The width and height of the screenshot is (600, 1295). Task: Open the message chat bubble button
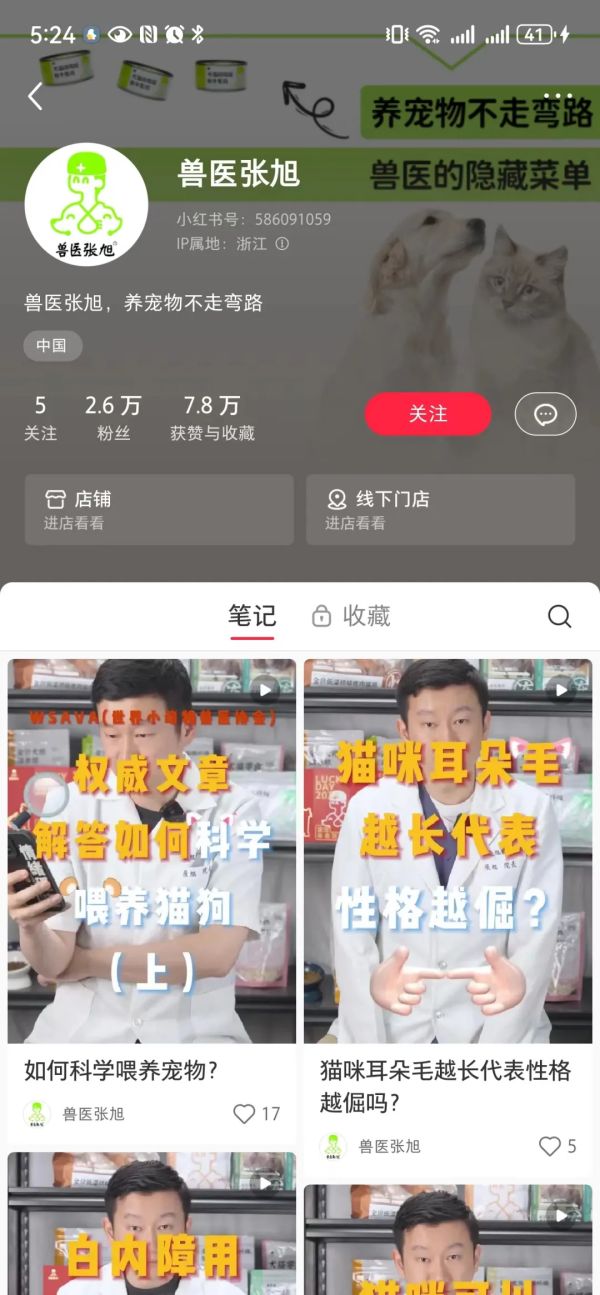[x=545, y=414]
